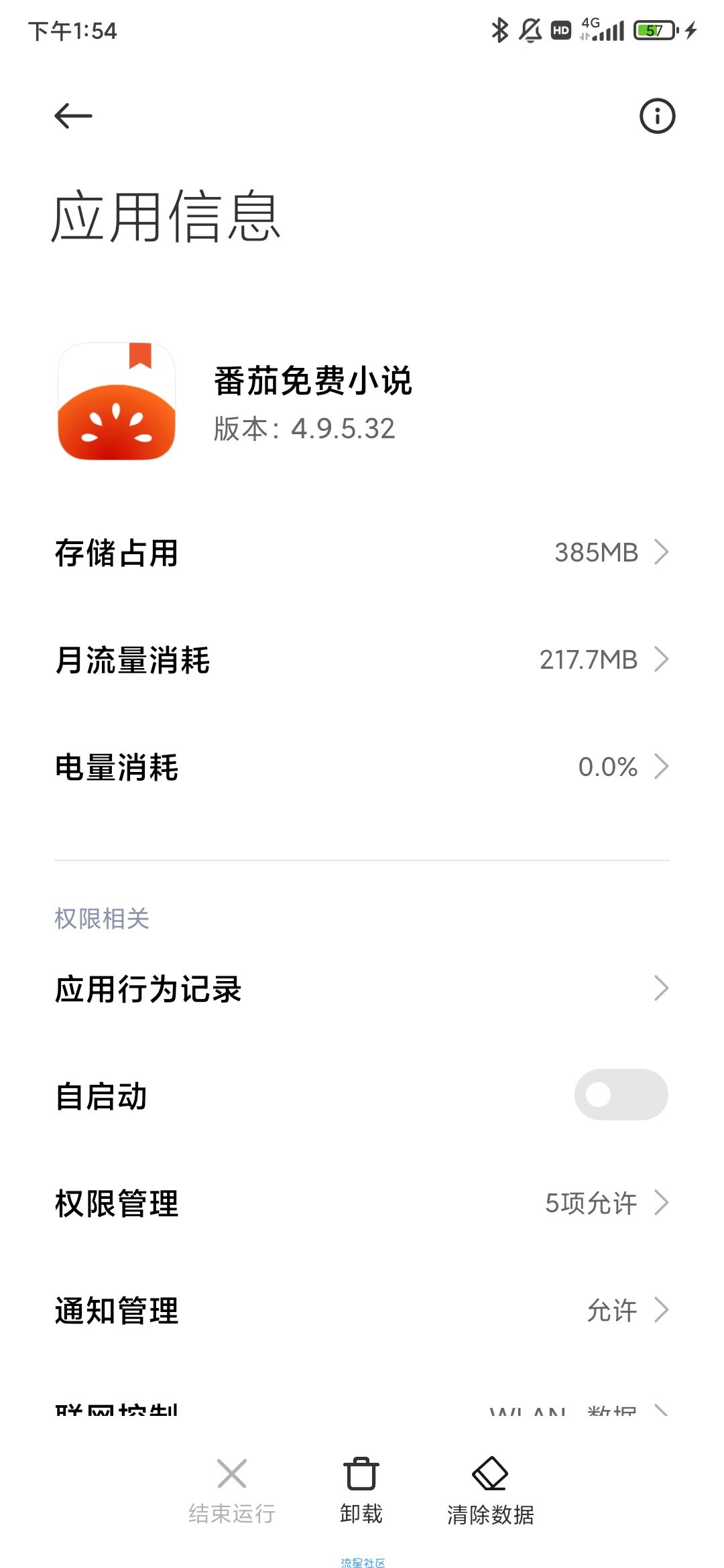Open 权限管理 permission management
724x1568 pixels.
[x=362, y=1203]
